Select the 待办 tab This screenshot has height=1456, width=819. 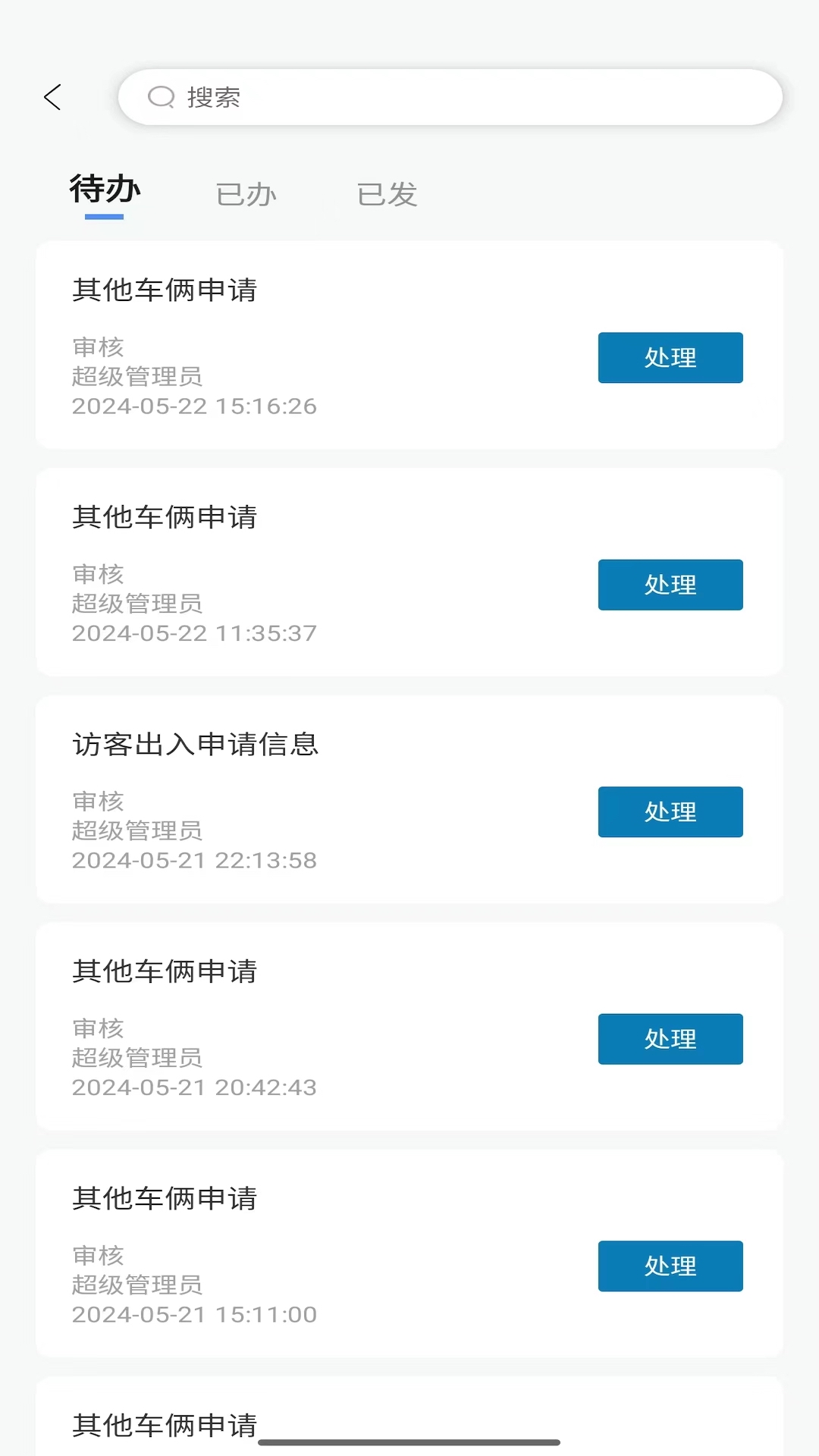pyautogui.click(x=105, y=190)
